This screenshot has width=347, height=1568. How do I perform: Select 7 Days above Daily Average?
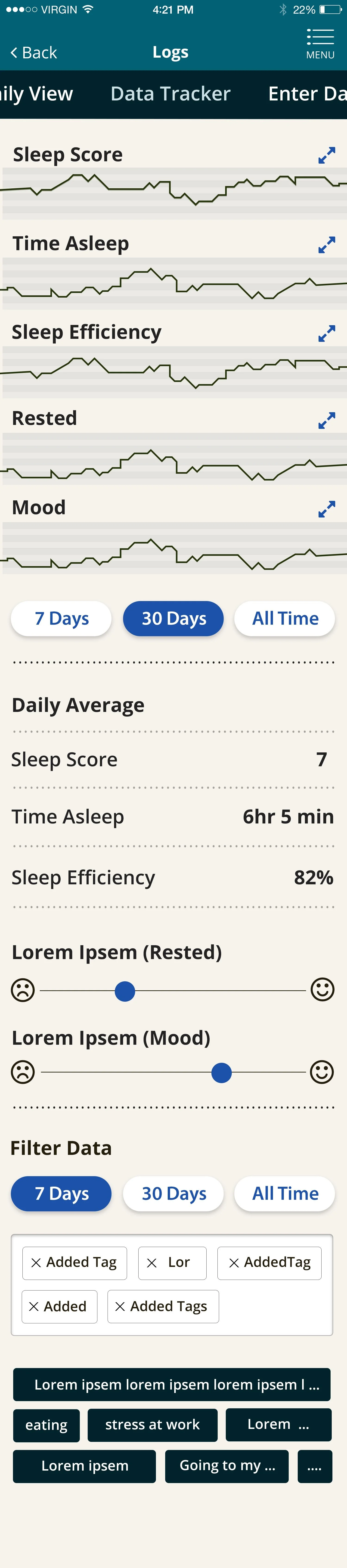pyautogui.click(x=62, y=618)
